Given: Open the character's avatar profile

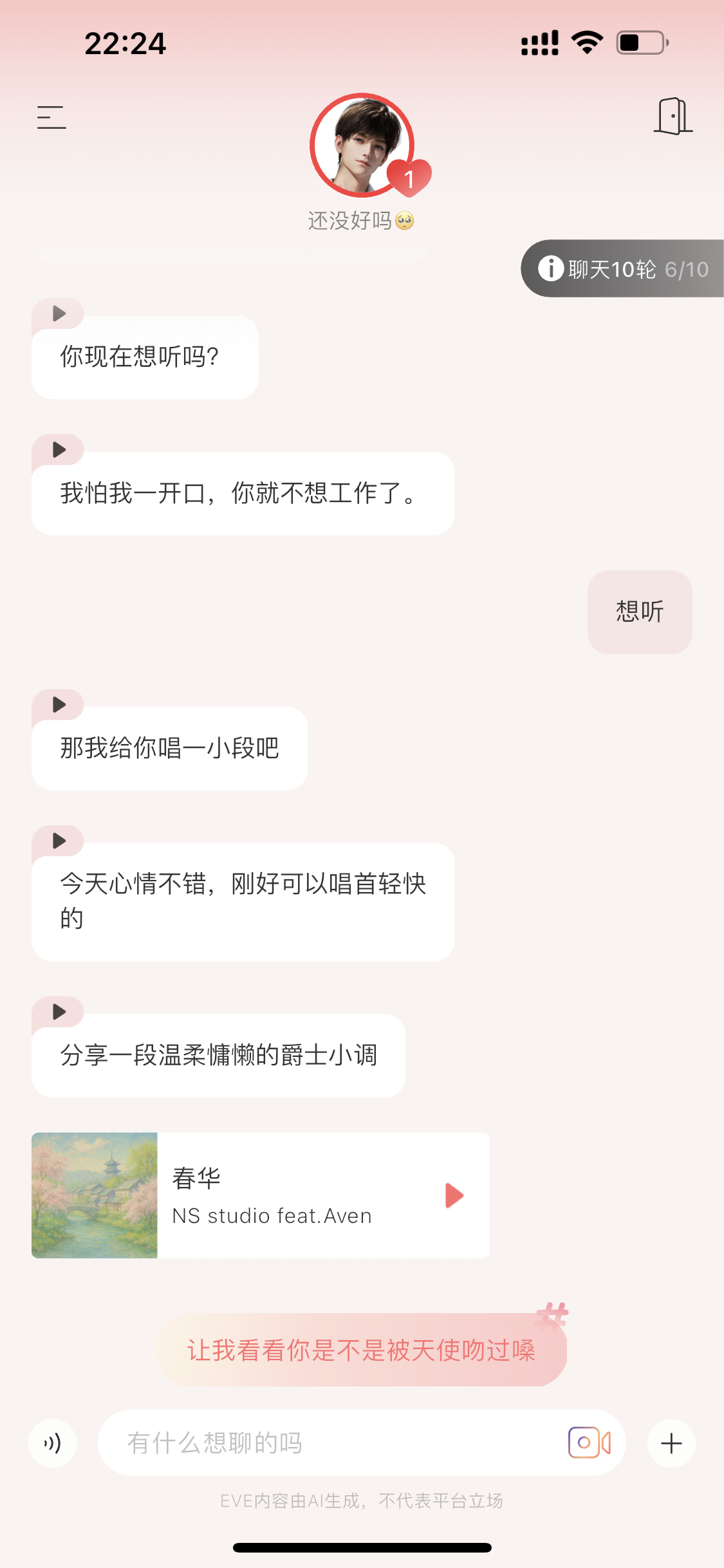Looking at the screenshot, I should coord(362,145).
